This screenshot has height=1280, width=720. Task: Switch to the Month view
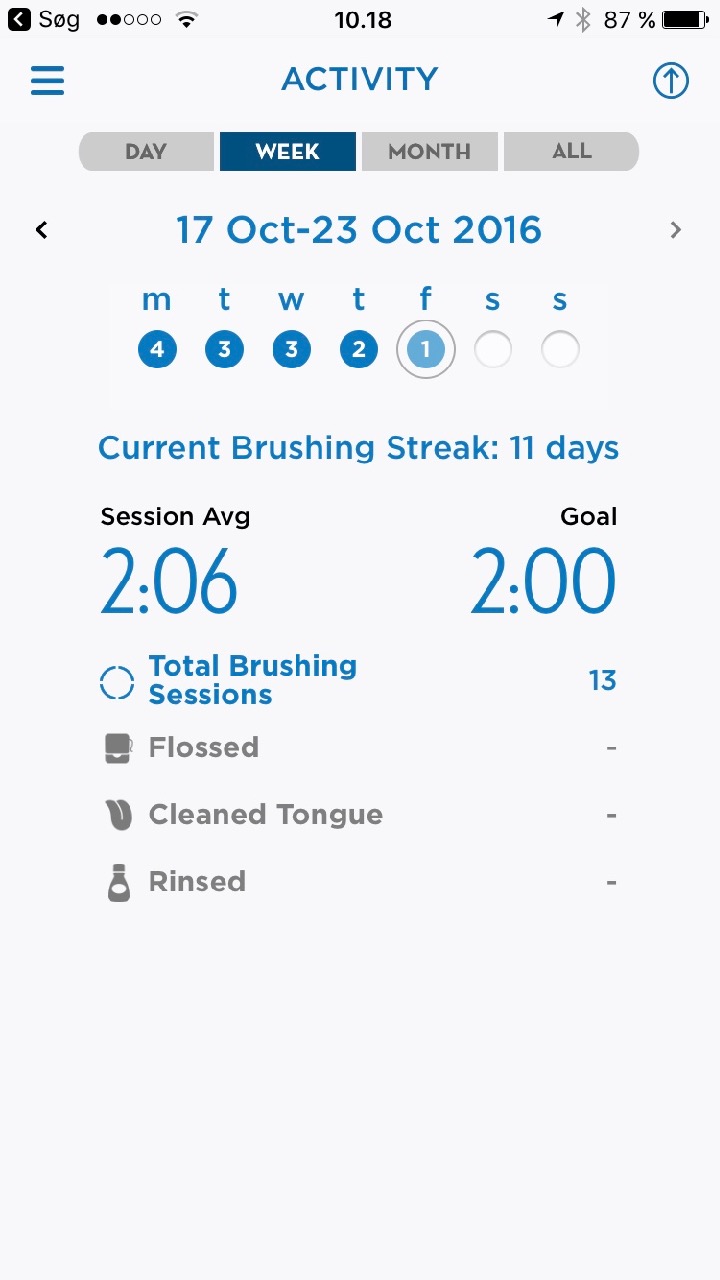click(x=430, y=152)
